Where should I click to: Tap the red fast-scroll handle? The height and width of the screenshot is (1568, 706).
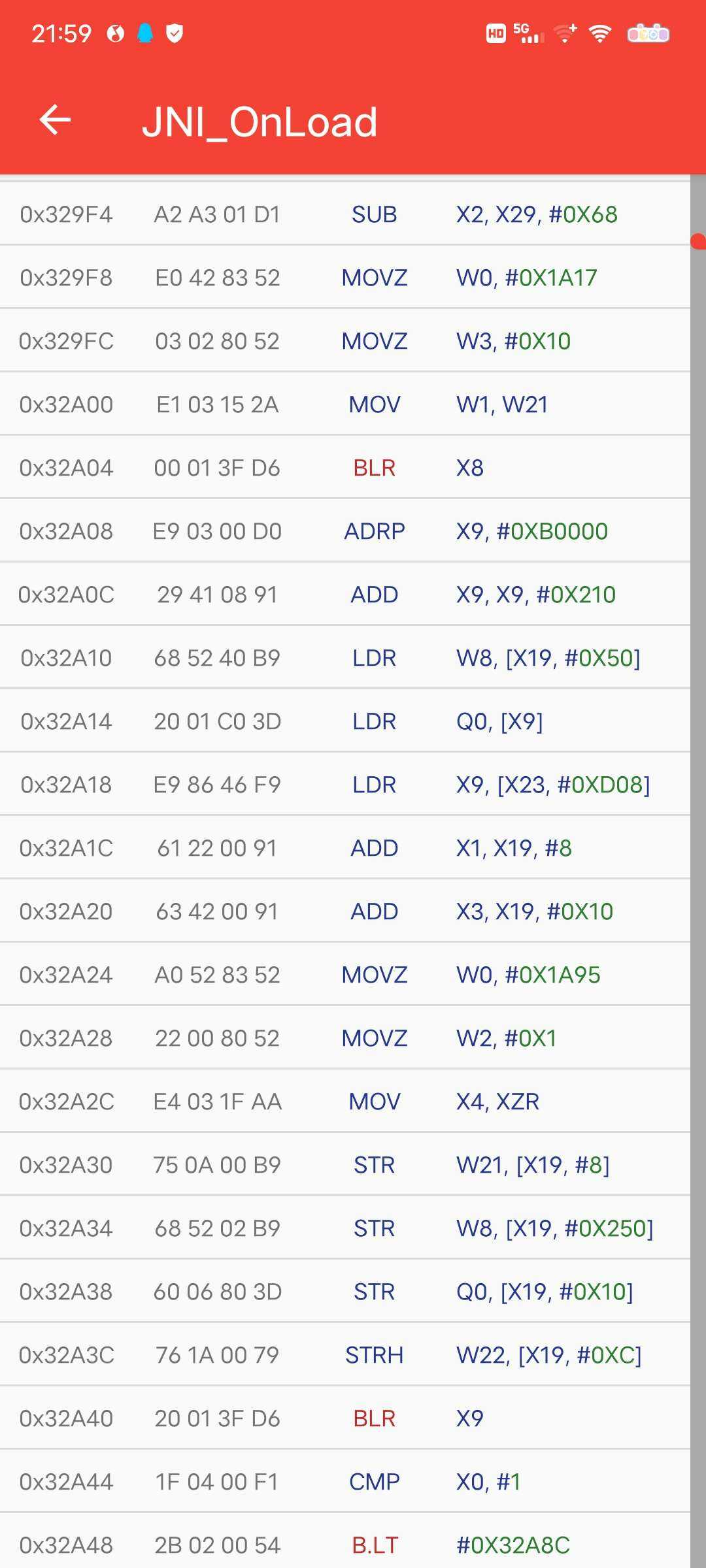(x=698, y=241)
